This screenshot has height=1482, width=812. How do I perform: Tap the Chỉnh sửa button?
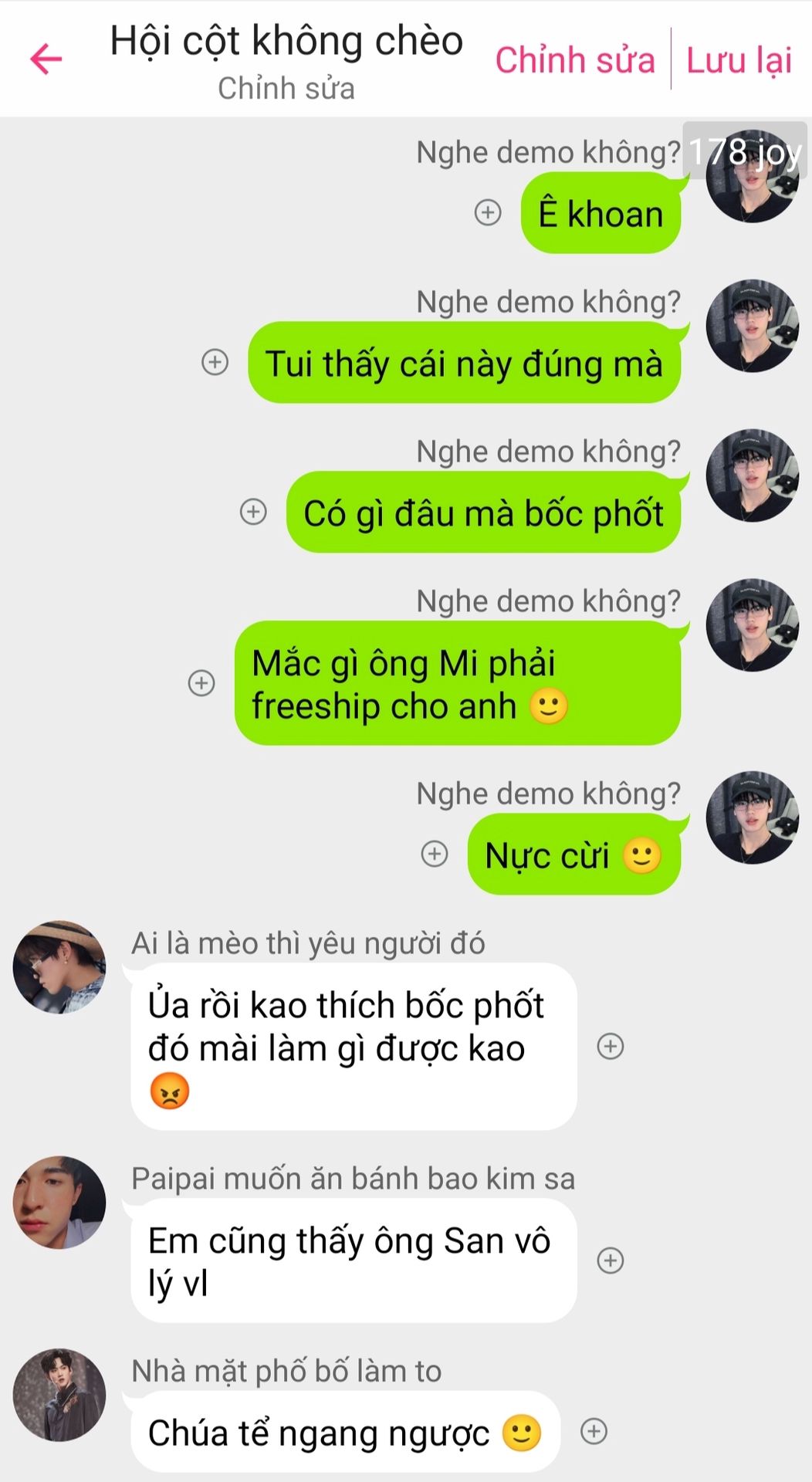point(575,60)
